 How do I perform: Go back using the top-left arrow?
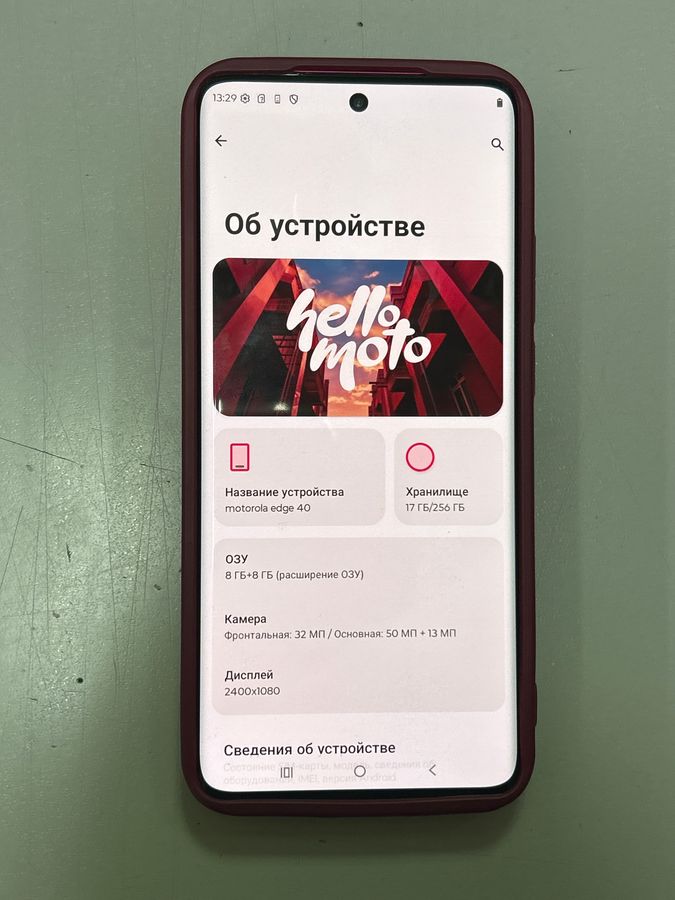click(x=221, y=141)
